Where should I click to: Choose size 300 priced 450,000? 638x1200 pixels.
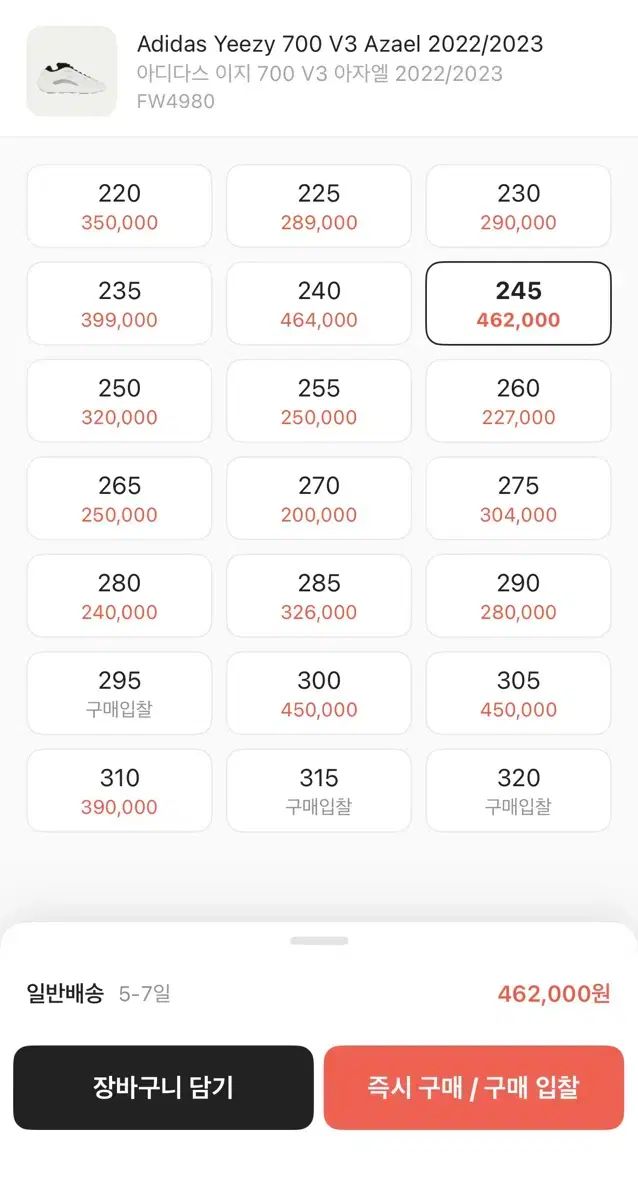(319, 694)
